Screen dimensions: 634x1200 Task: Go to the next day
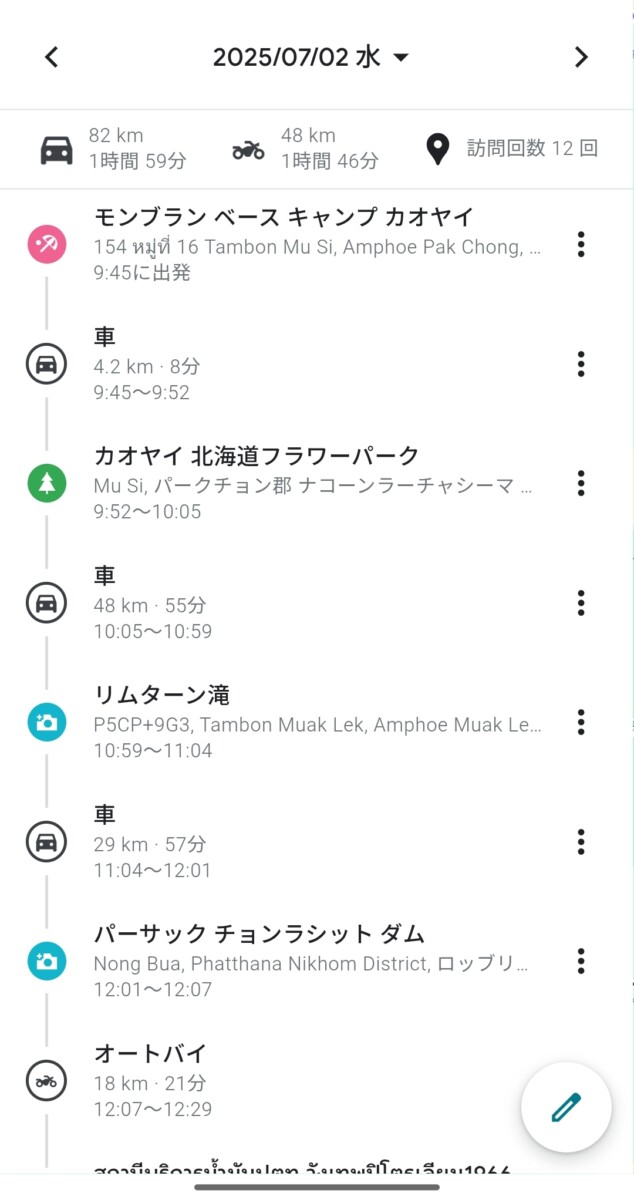[581, 57]
